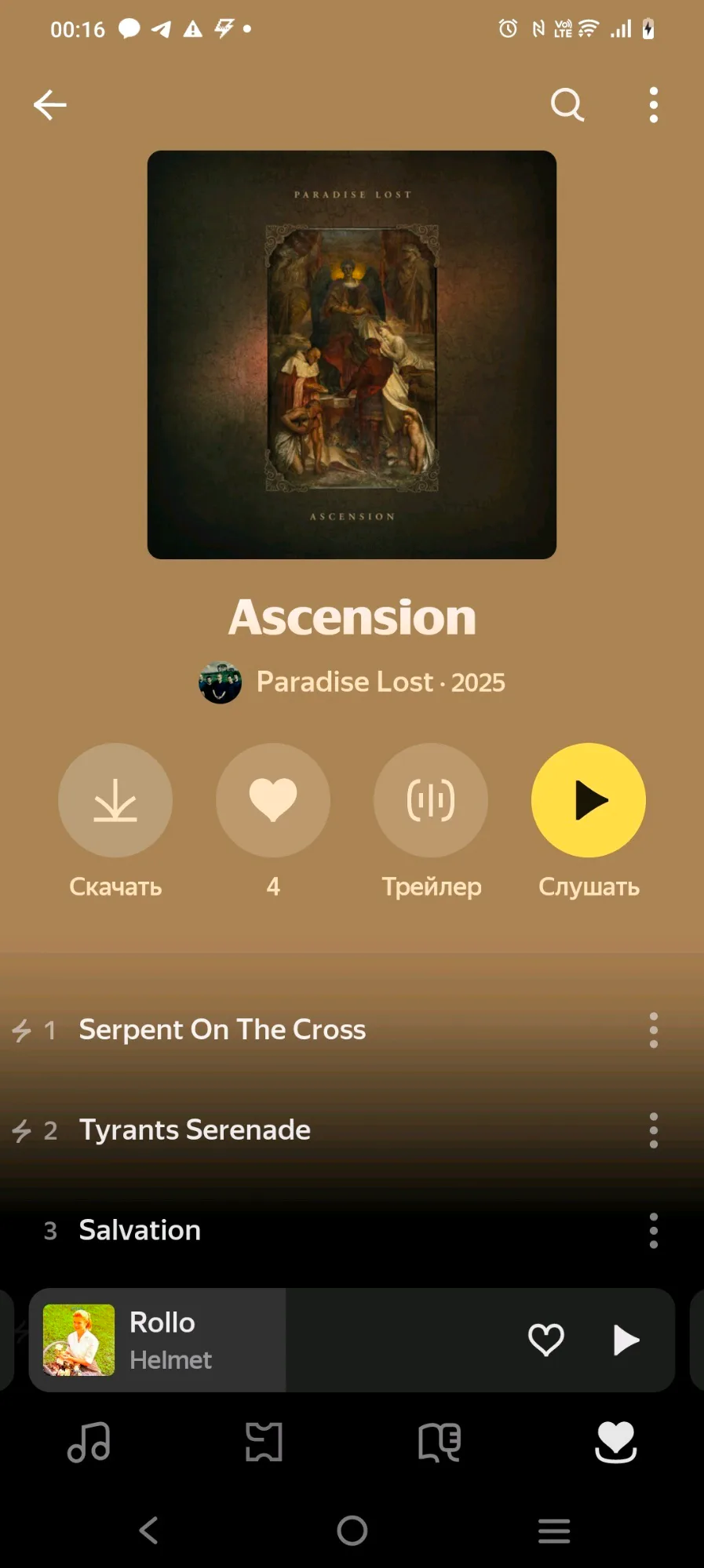Go back using the top-left arrow
704x1568 pixels.
click(x=49, y=104)
